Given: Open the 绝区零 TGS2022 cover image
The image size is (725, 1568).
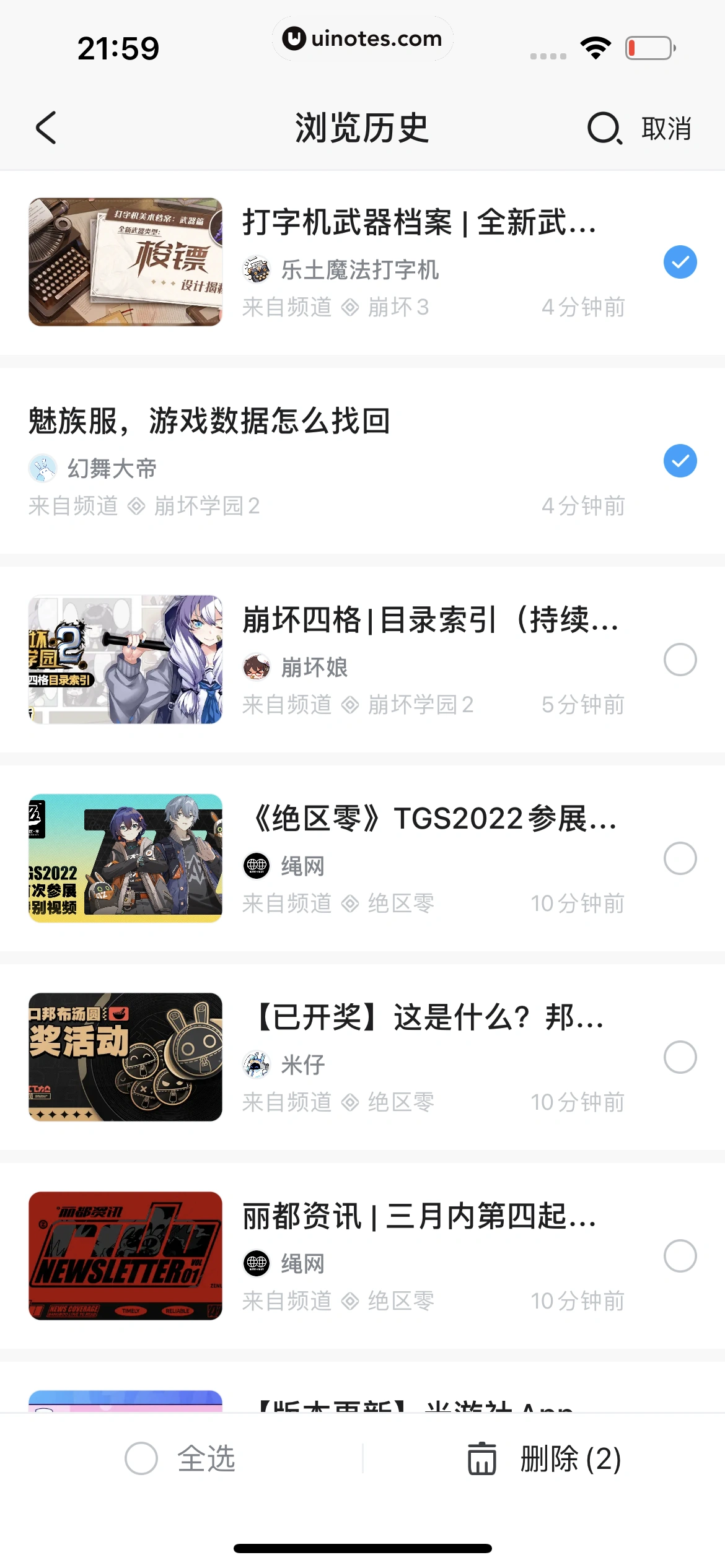Looking at the screenshot, I should [125, 858].
